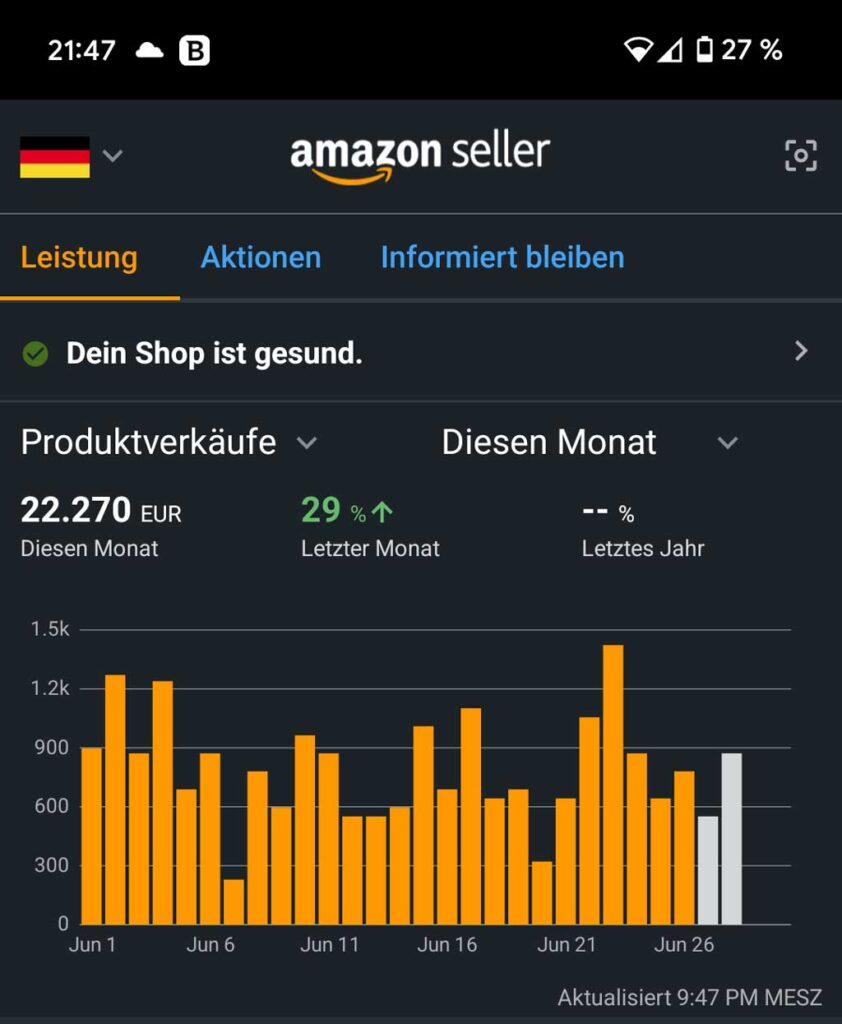
Task: Expand the Produktverkäufe metric dropdown
Action: coord(169,442)
